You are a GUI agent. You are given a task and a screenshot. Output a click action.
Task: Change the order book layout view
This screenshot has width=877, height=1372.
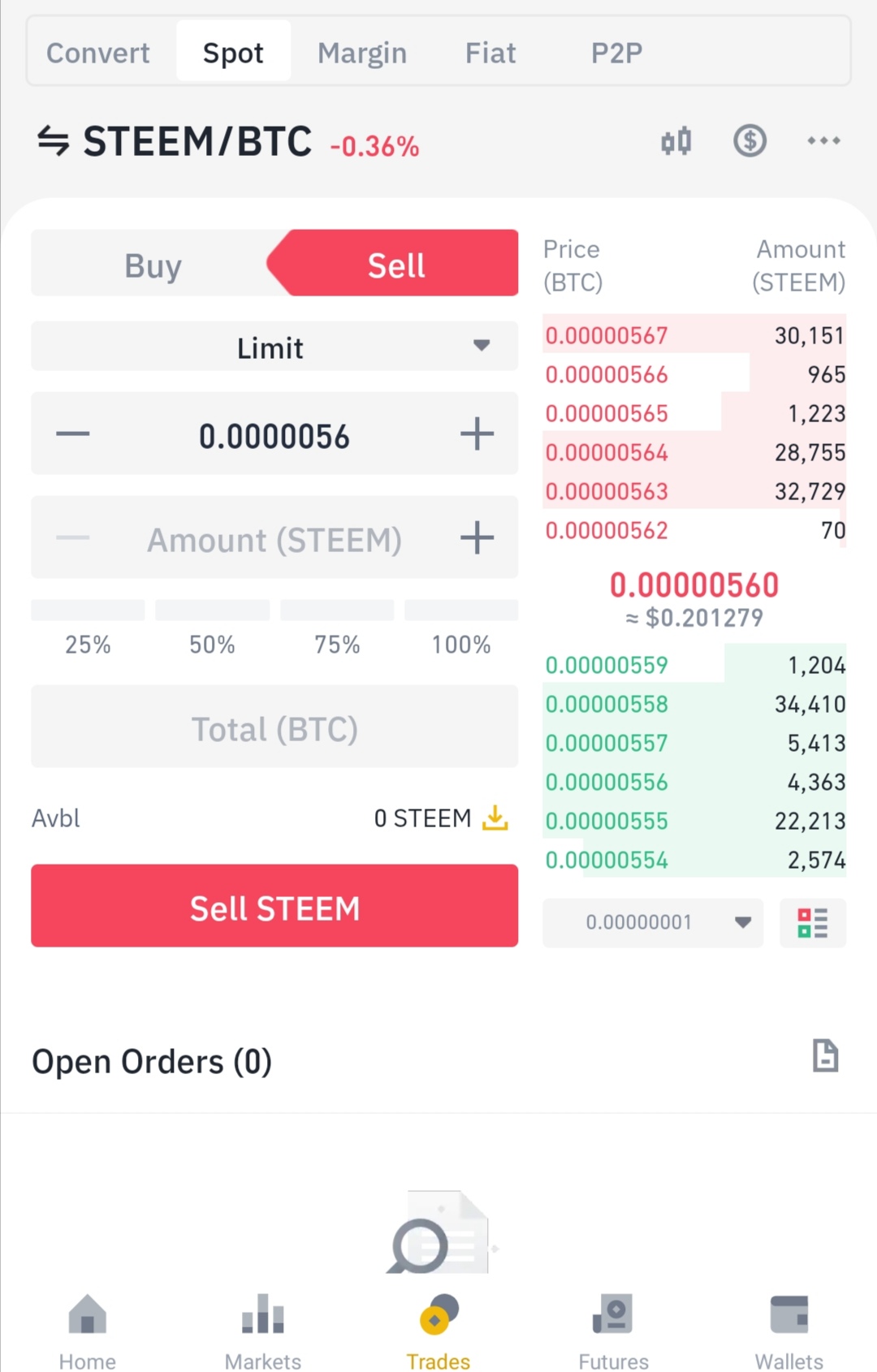click(812, 922)
